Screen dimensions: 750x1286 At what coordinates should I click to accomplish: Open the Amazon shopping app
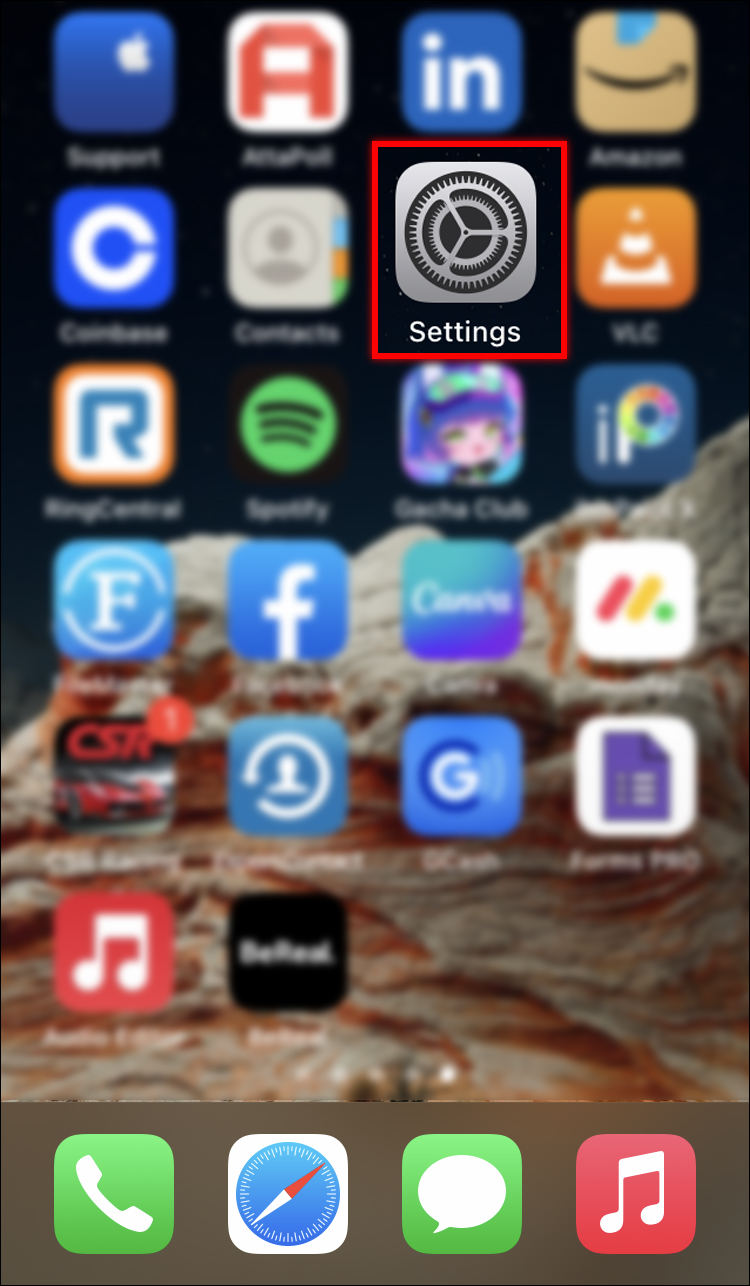[636, 72]
